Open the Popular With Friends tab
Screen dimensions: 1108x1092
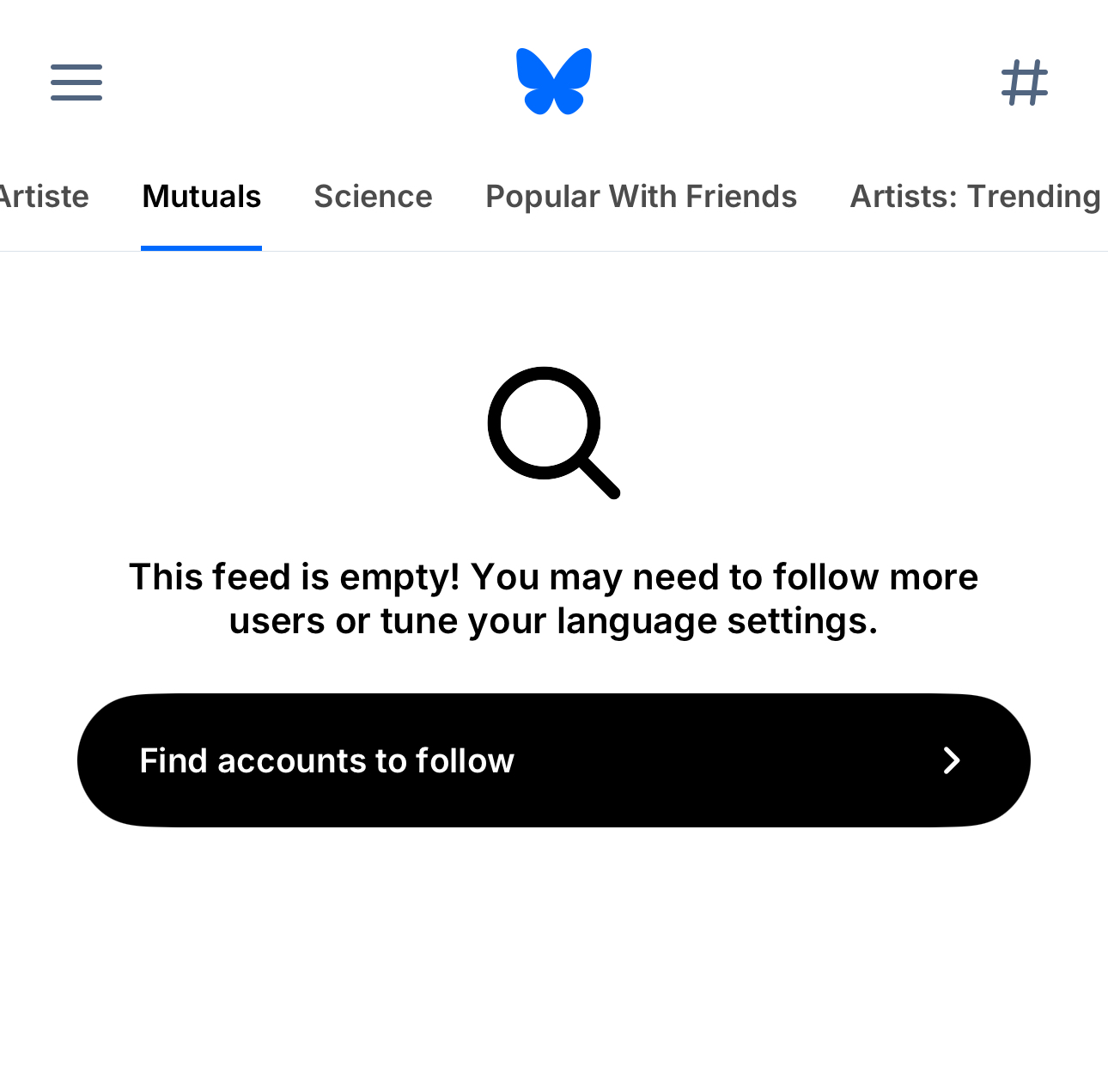coord(641,197)
